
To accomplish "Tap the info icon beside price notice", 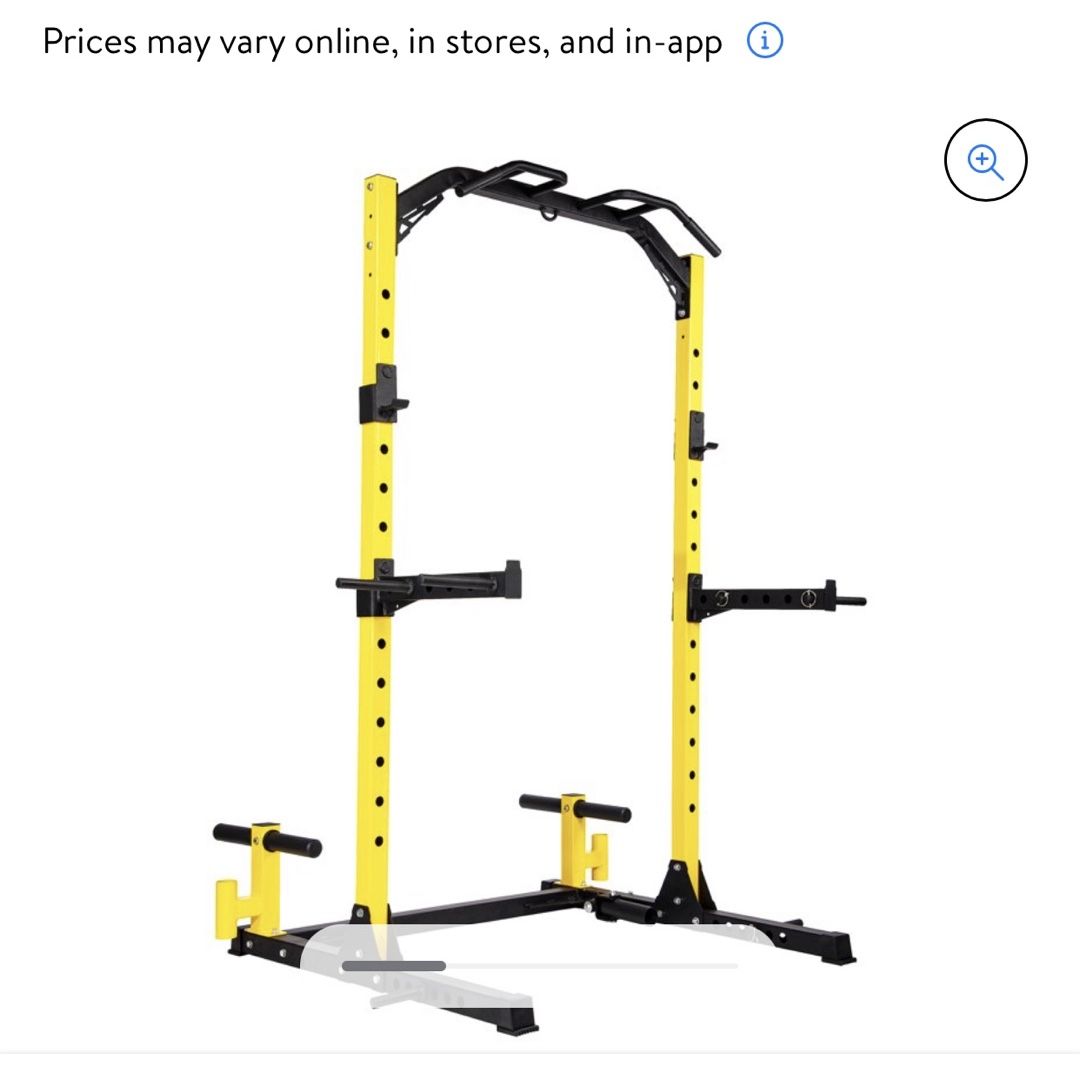I will pos(765,41).
